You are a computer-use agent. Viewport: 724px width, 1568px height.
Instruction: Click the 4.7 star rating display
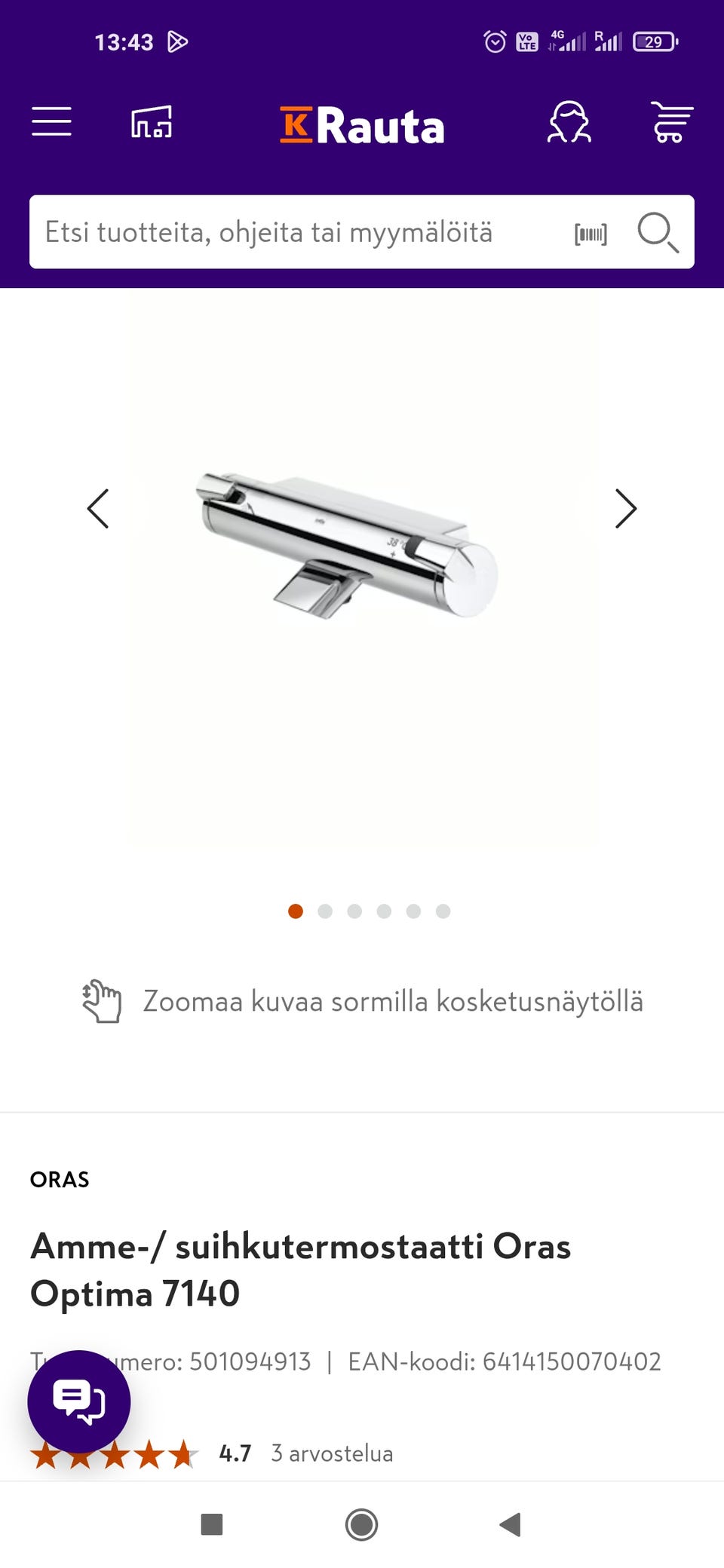pyautogui.click(x=234, y=1453)
